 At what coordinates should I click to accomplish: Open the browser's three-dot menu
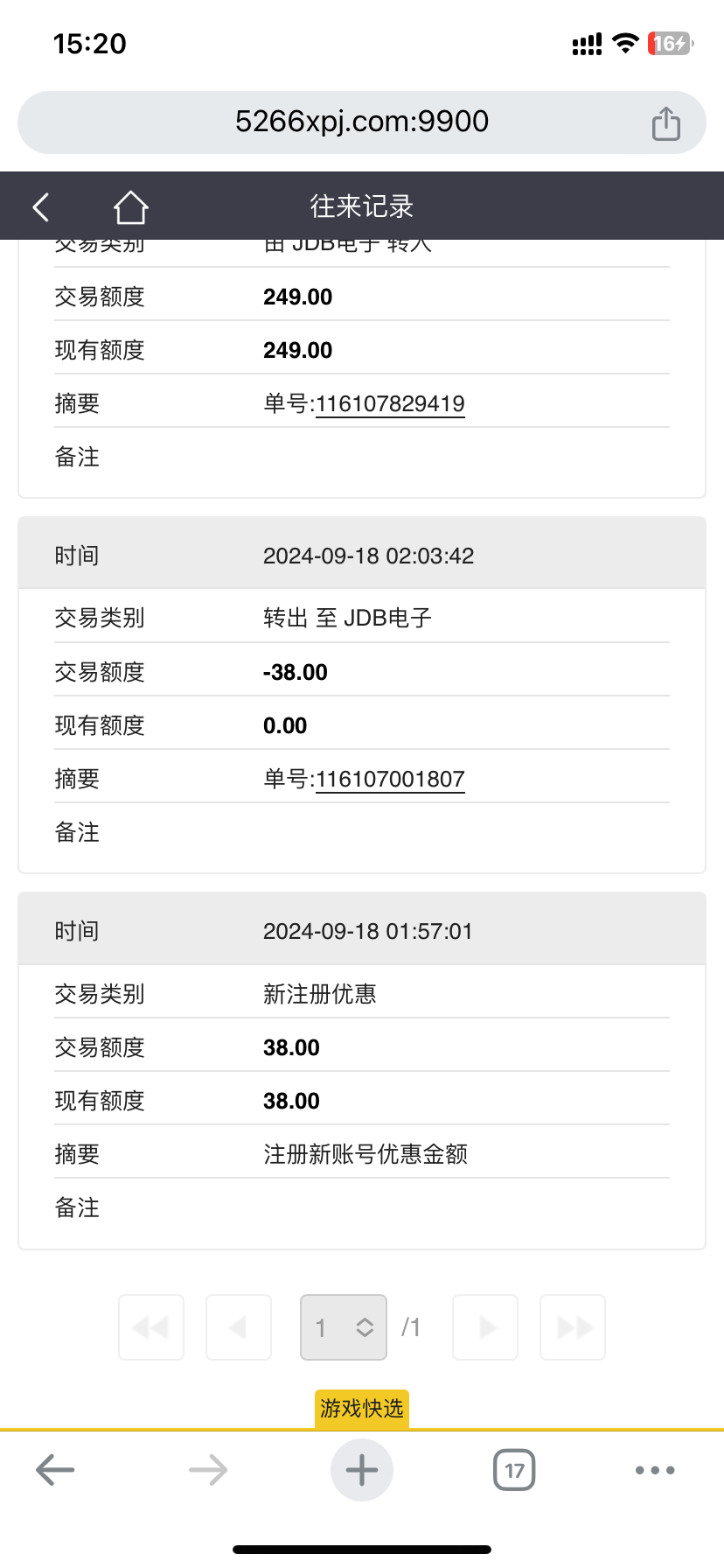click(x=655, y=1470)
